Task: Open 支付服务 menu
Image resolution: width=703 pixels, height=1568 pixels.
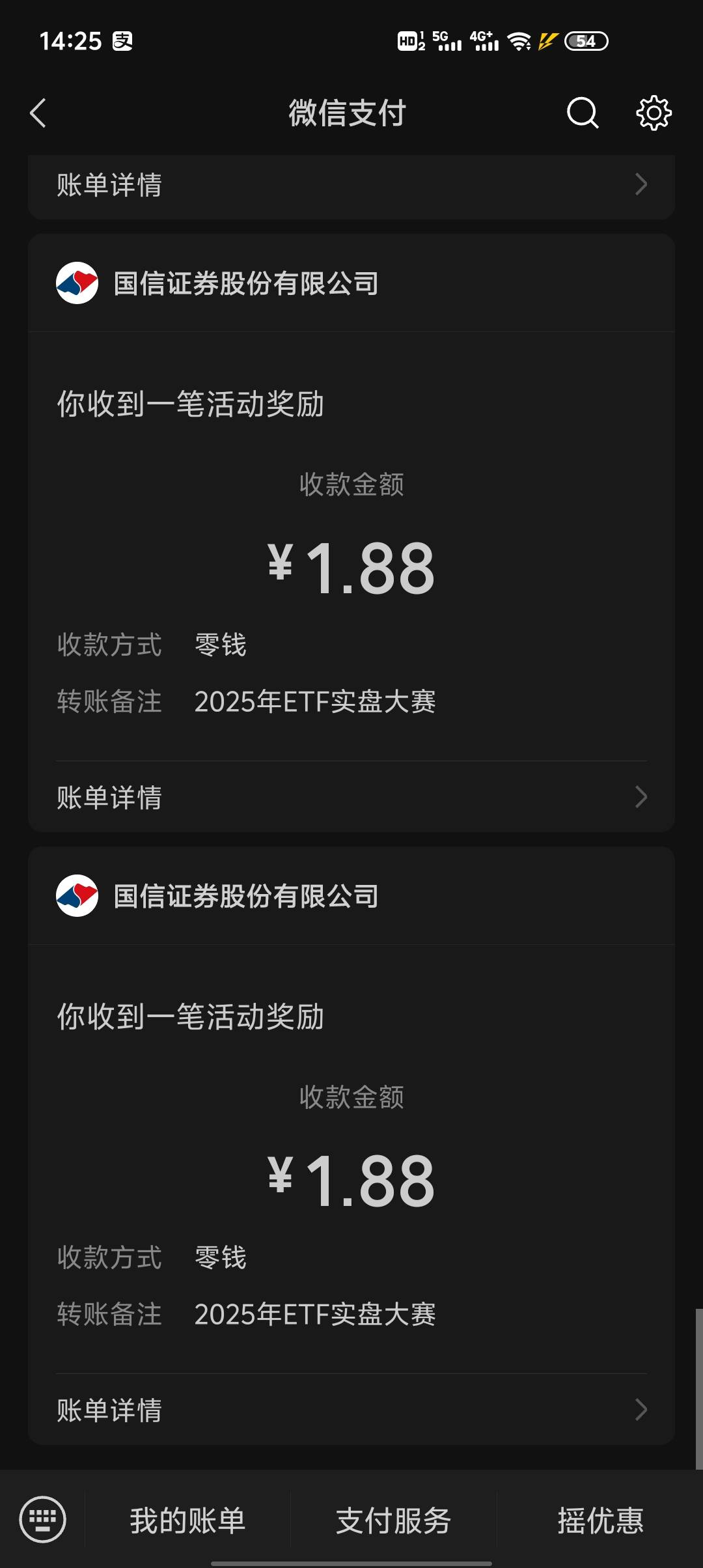Action: [x=393, y=1520]
